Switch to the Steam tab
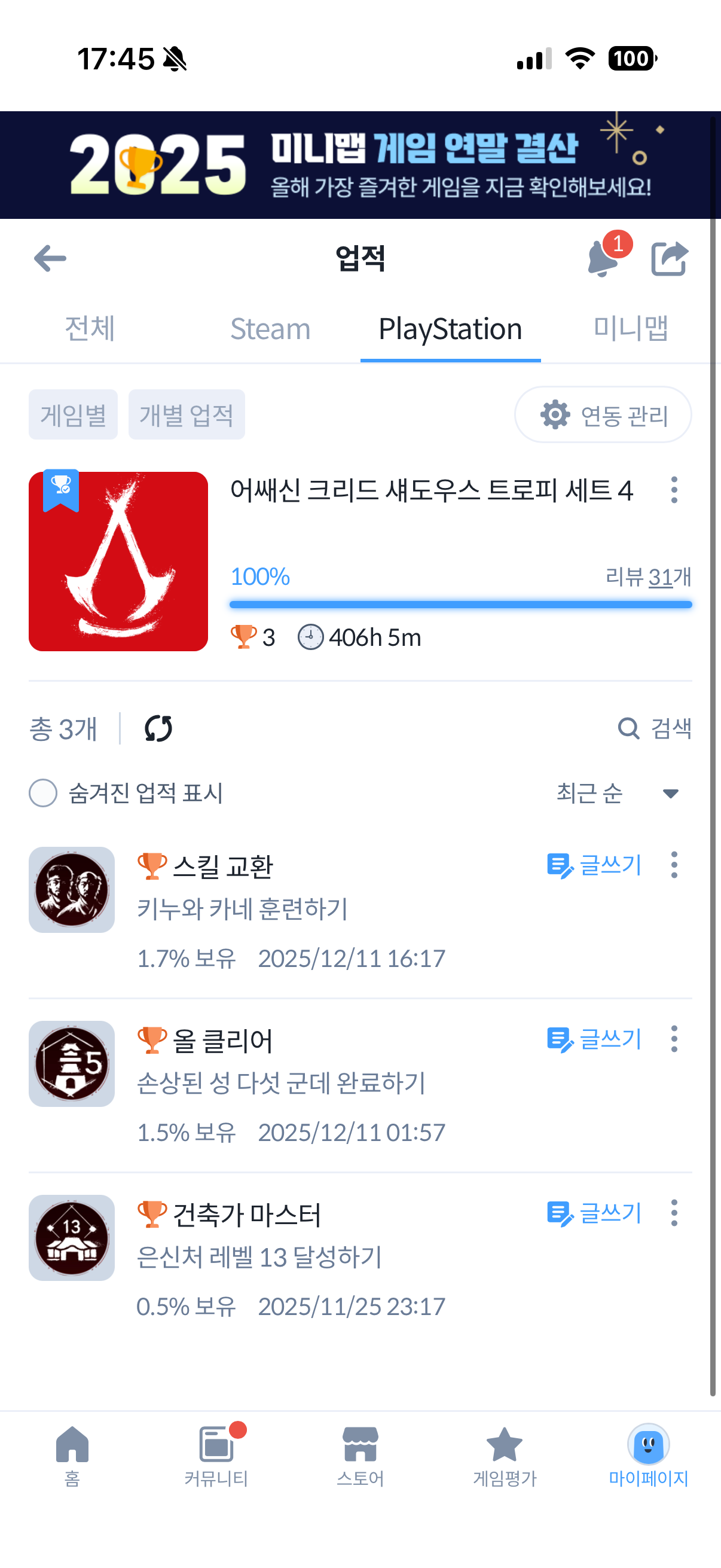 click(x=270, y=329)
